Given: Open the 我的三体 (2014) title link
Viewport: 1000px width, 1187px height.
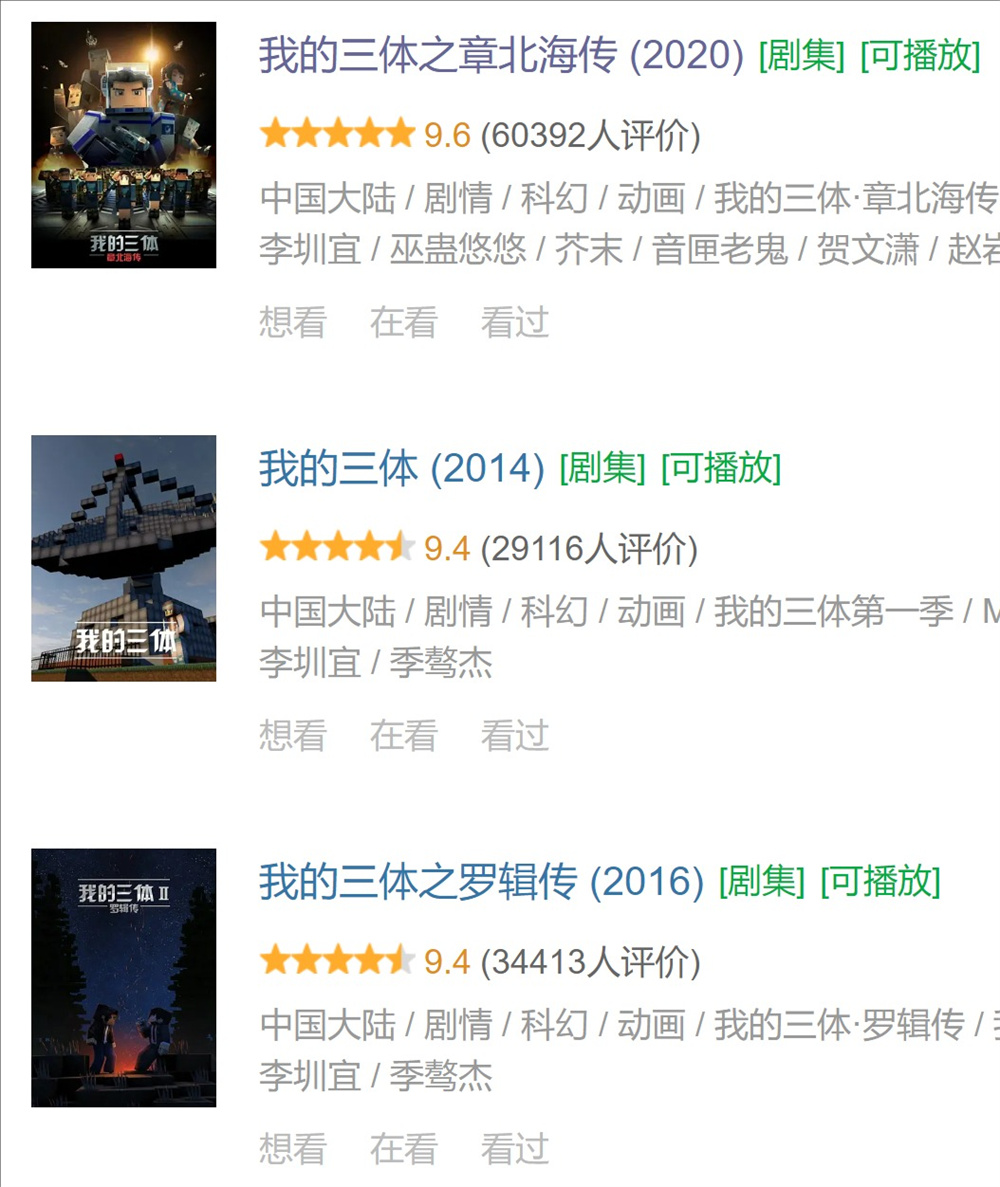Looking at the screenshot, I should click(x=401, y=469).
